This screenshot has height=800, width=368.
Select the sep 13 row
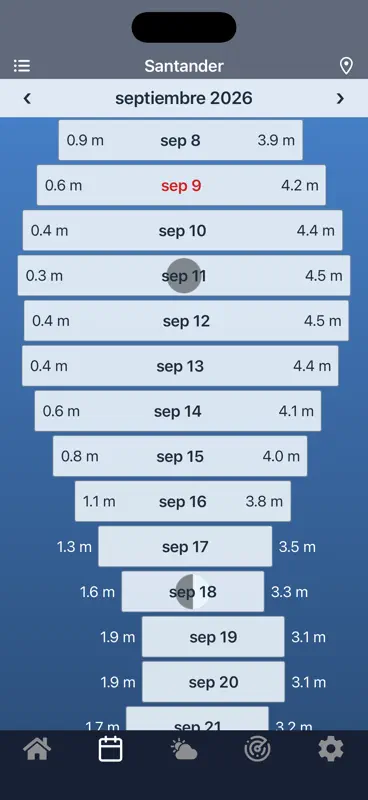click(180, 366)
